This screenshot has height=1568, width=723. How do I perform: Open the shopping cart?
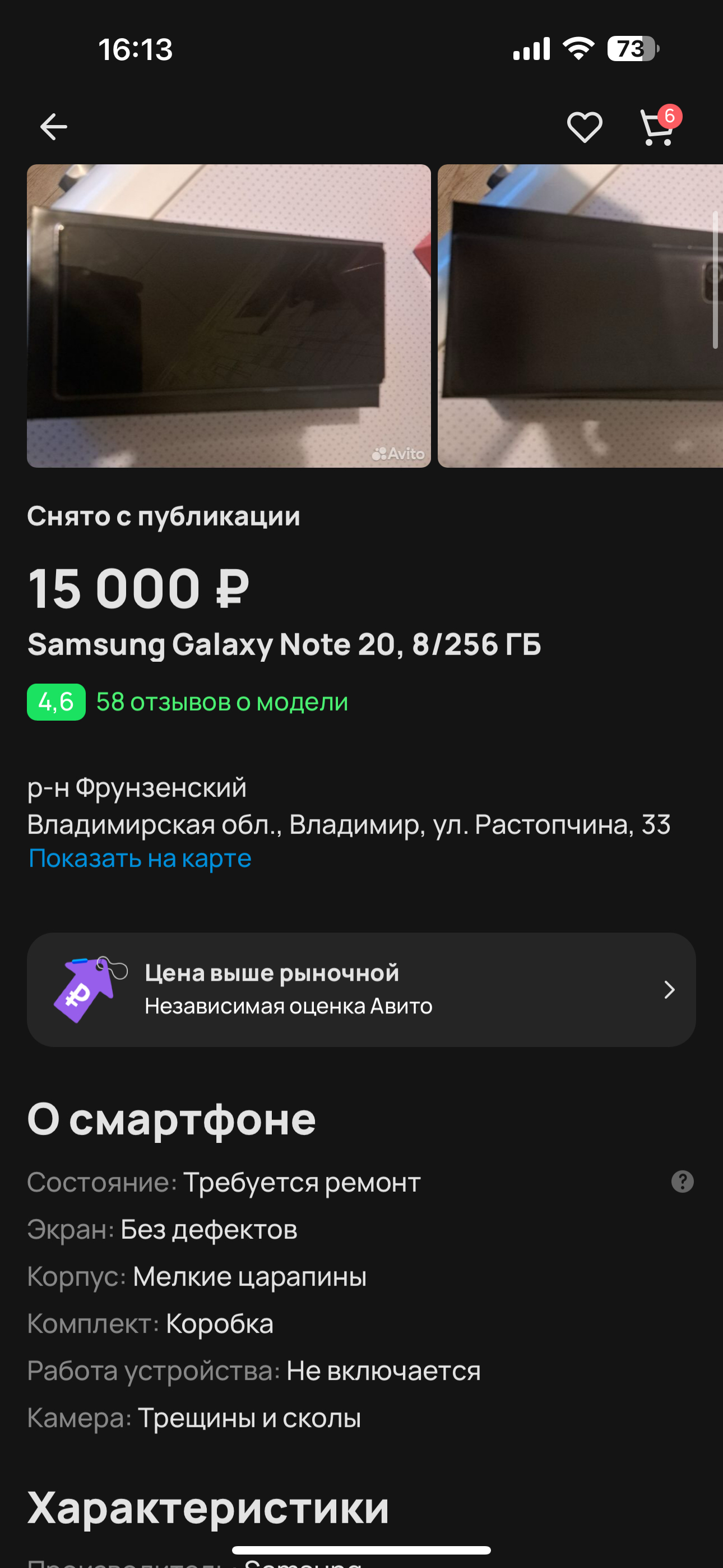click(x=658, y=128)
